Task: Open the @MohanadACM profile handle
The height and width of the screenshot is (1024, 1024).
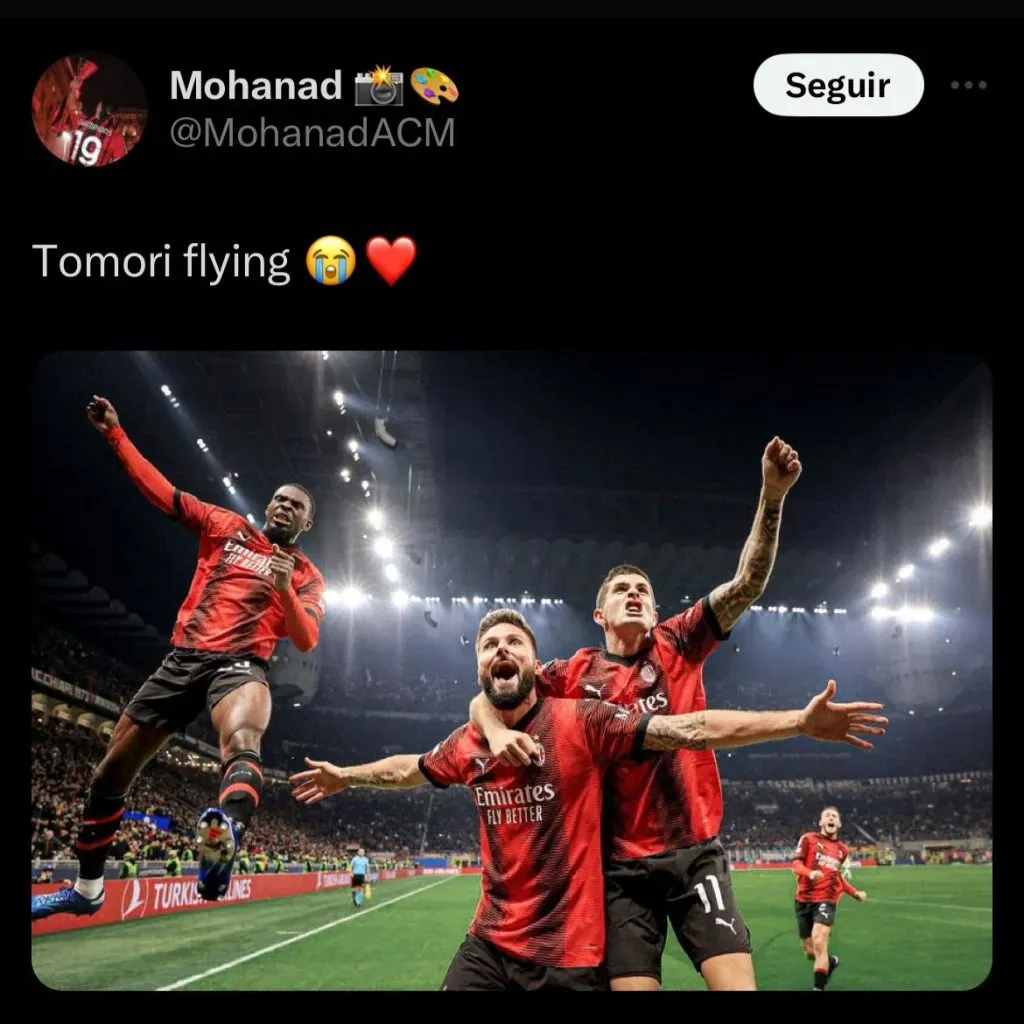Action: (312, 132)
